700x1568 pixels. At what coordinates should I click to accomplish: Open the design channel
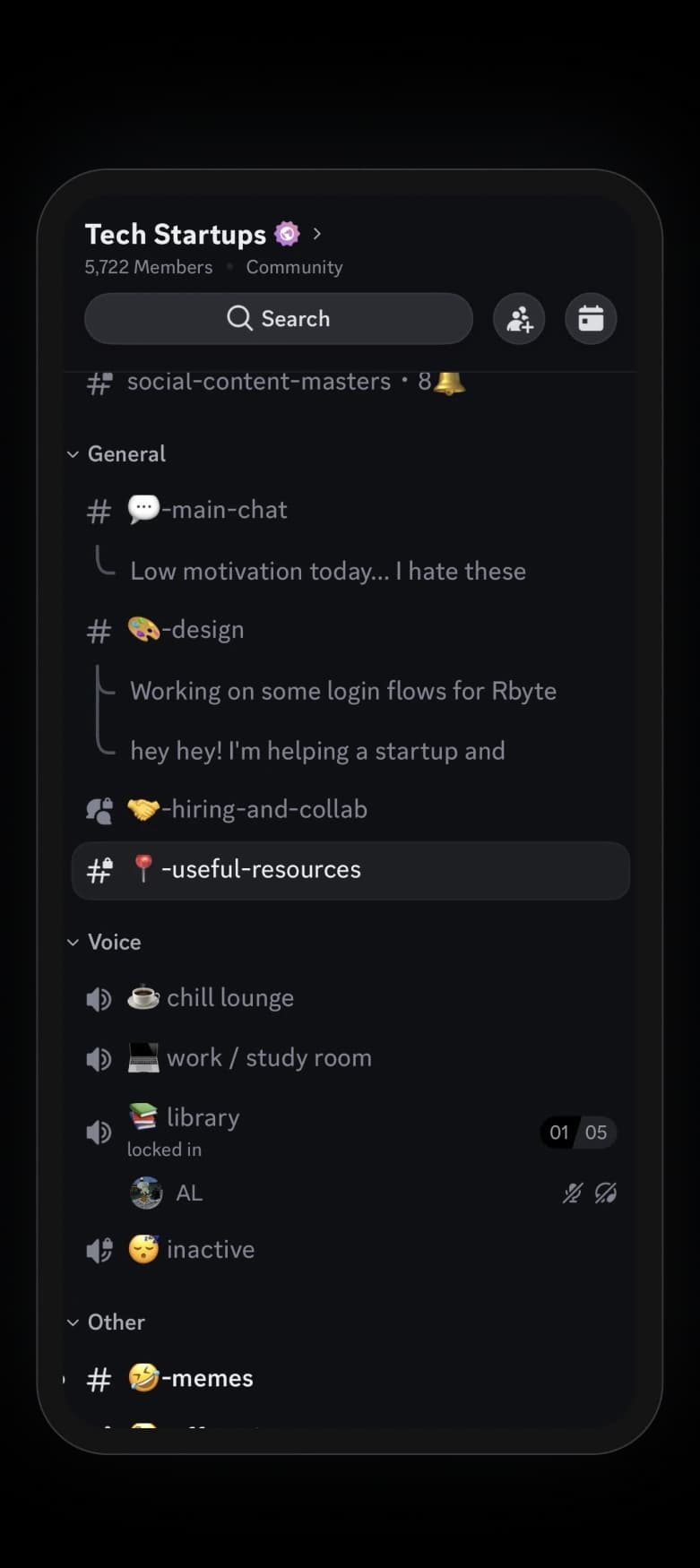(x=203, y=630)
